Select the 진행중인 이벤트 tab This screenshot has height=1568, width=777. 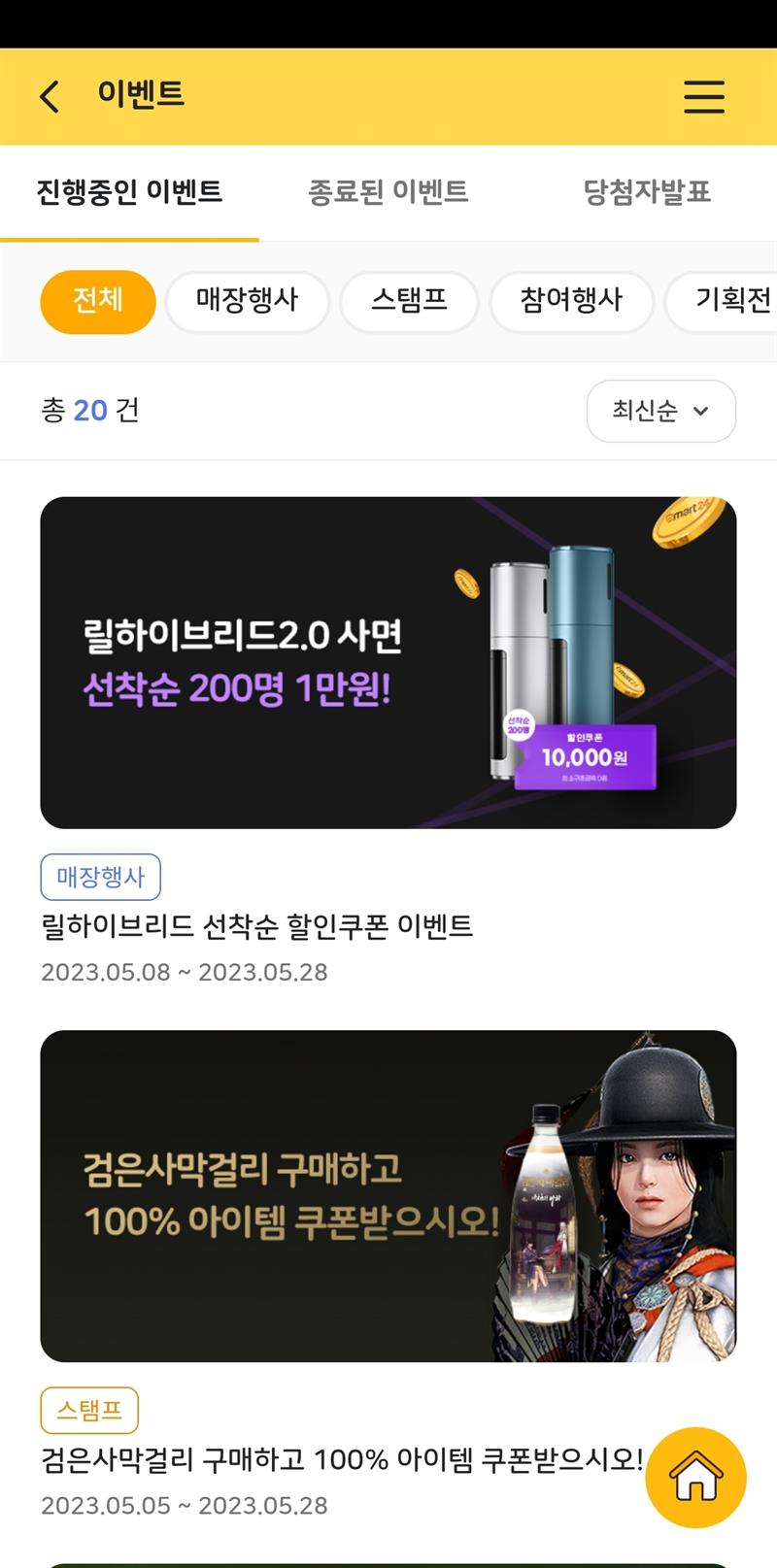point(129,192)
